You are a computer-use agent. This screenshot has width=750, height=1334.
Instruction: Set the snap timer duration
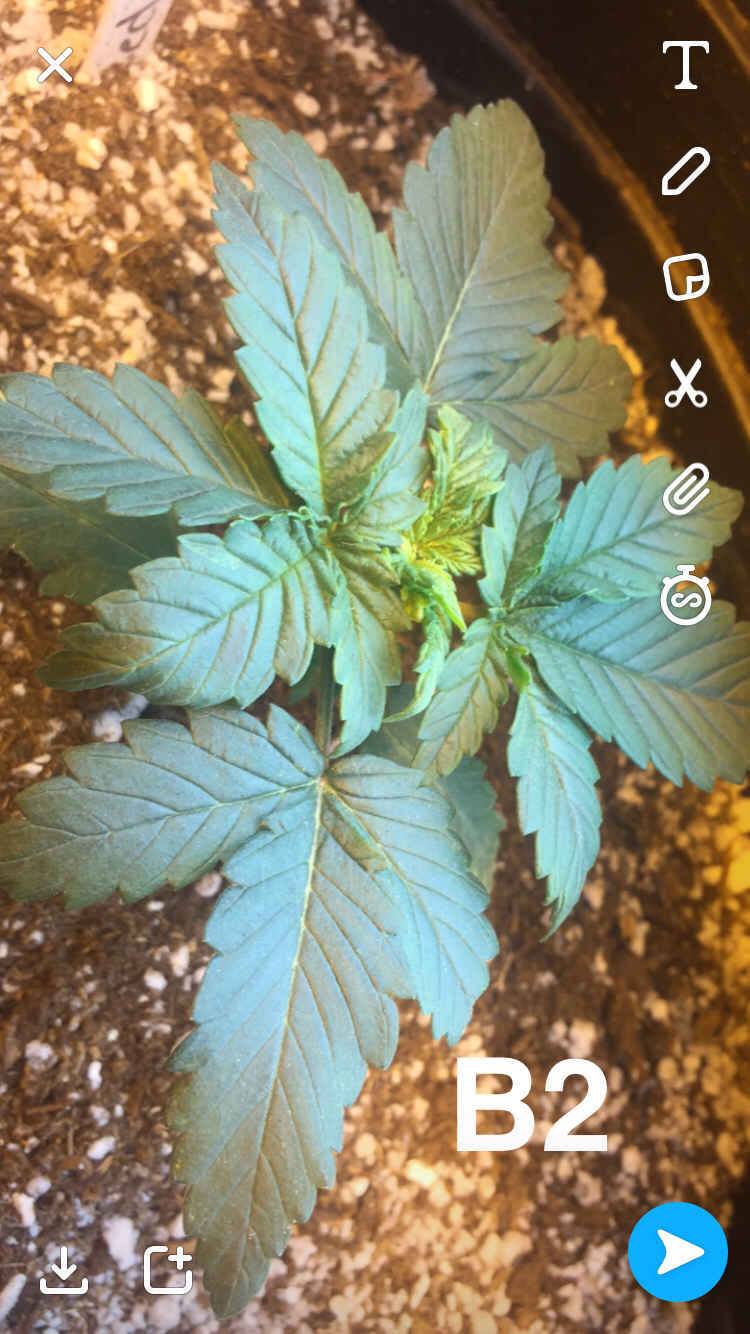686,596
